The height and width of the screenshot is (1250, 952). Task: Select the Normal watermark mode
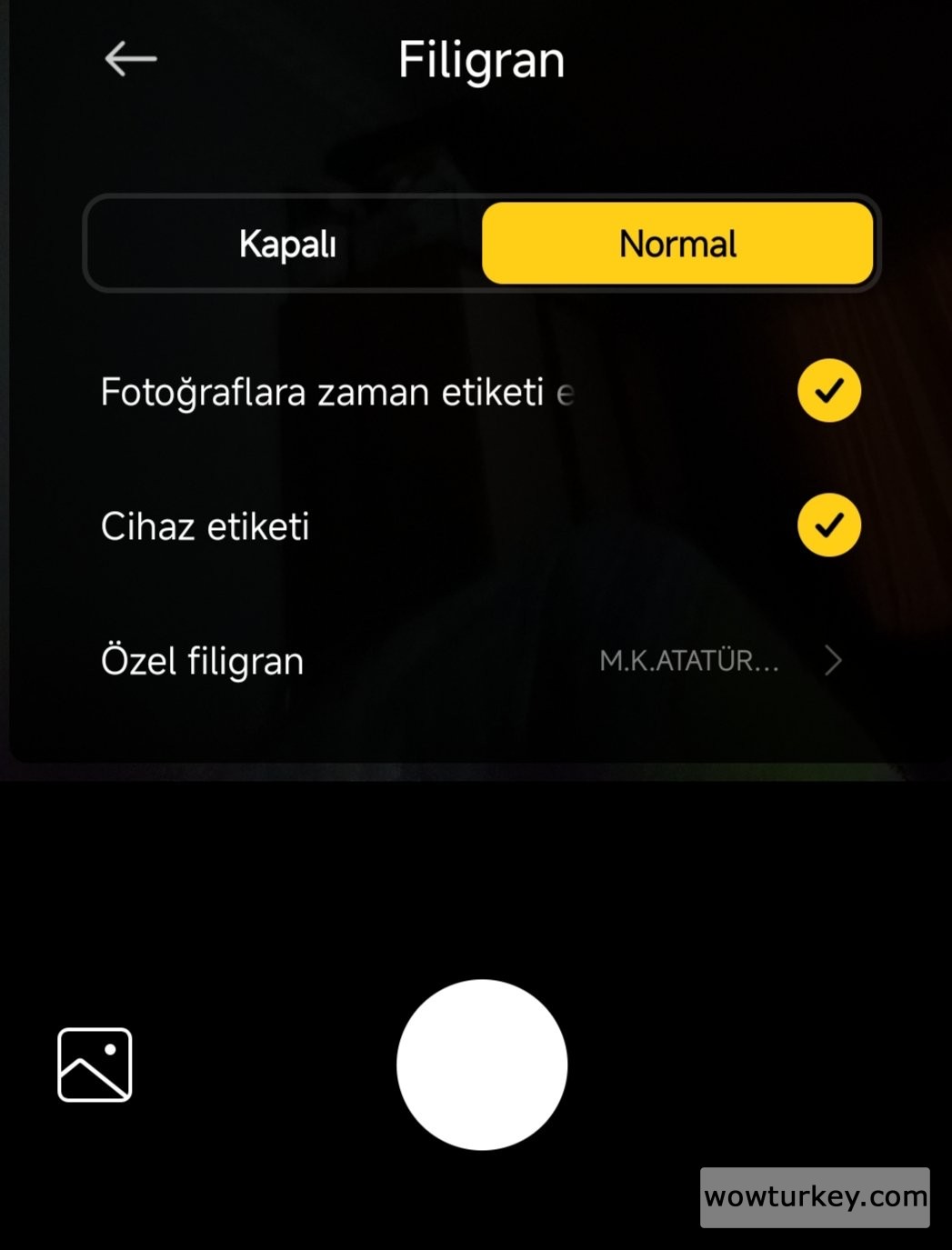(x=677, y=244)
